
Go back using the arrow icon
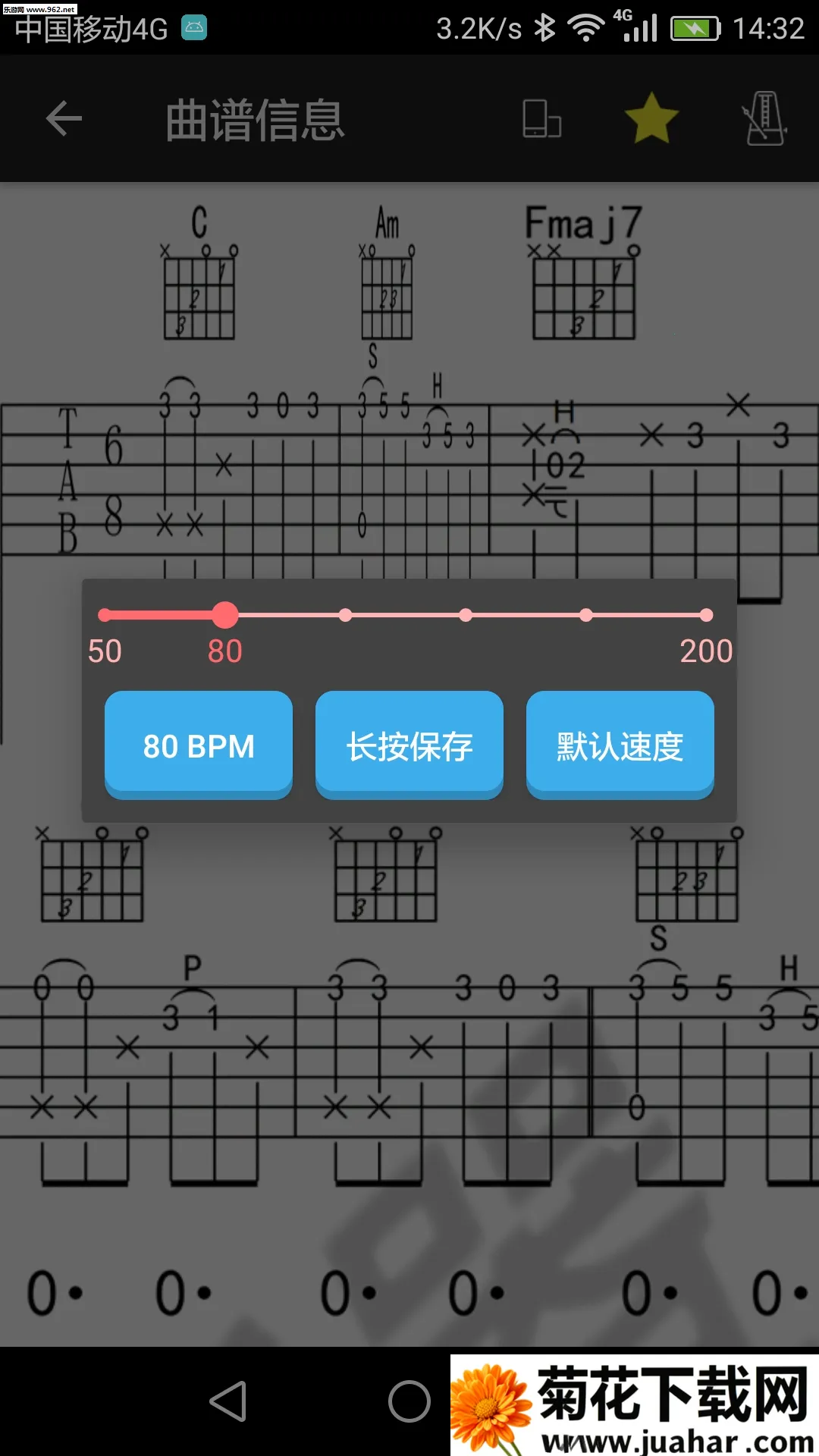click(x=64, y=119)
